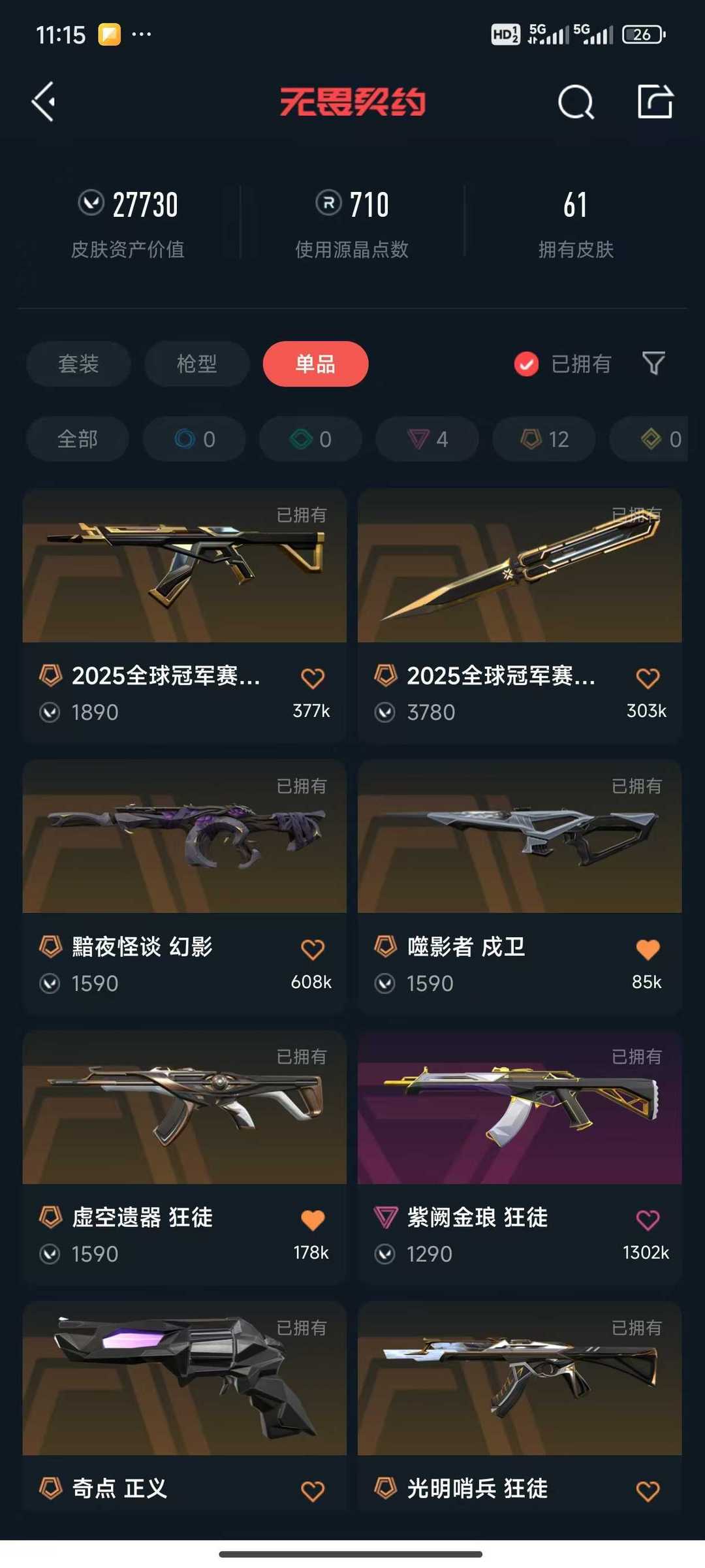Open the 黯夜怪谈 幻影 skin card
This screenshot has width=705, height=1568.
(x=184, y=837)
